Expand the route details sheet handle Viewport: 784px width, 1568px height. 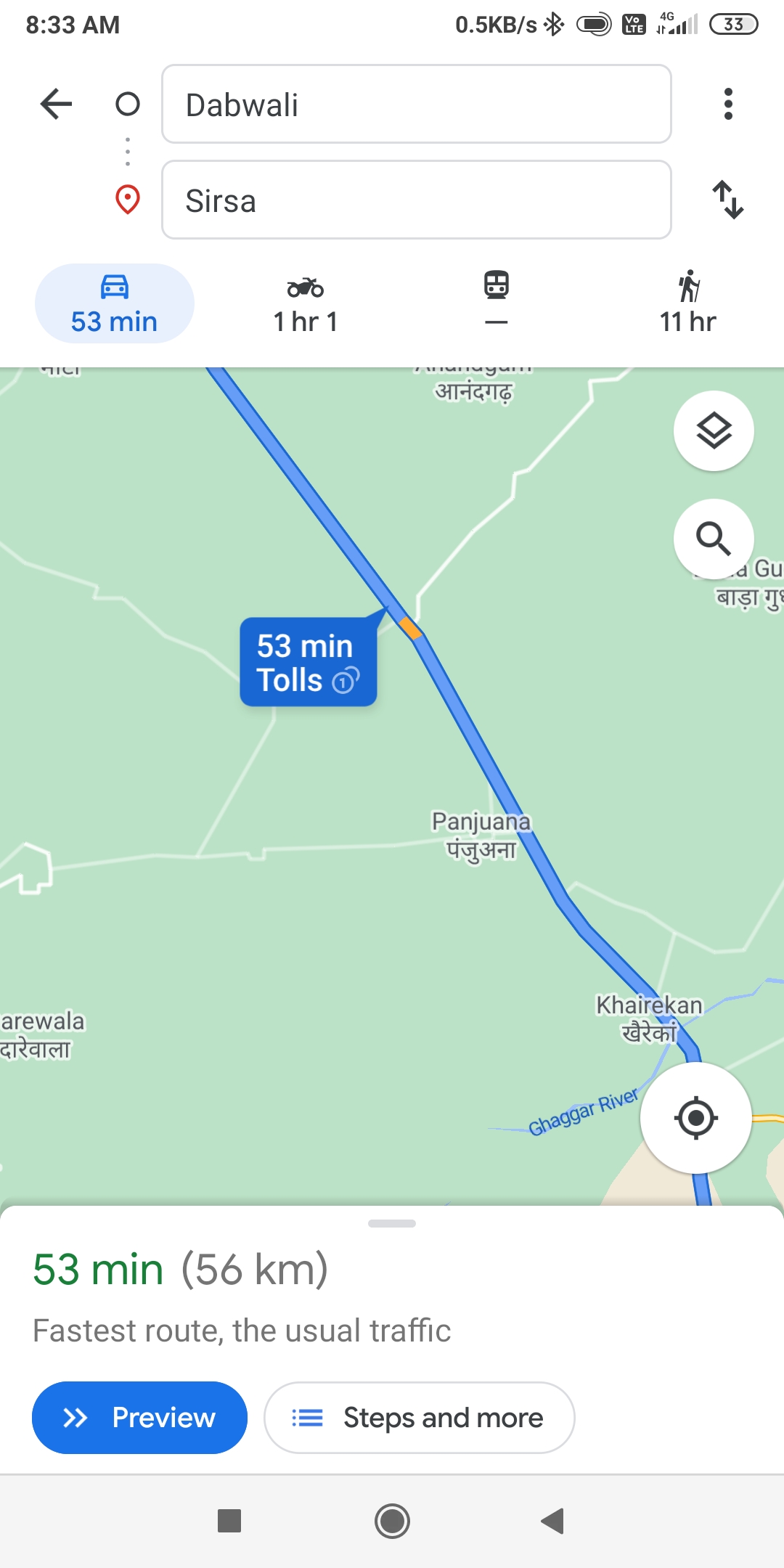(392, 1223)
